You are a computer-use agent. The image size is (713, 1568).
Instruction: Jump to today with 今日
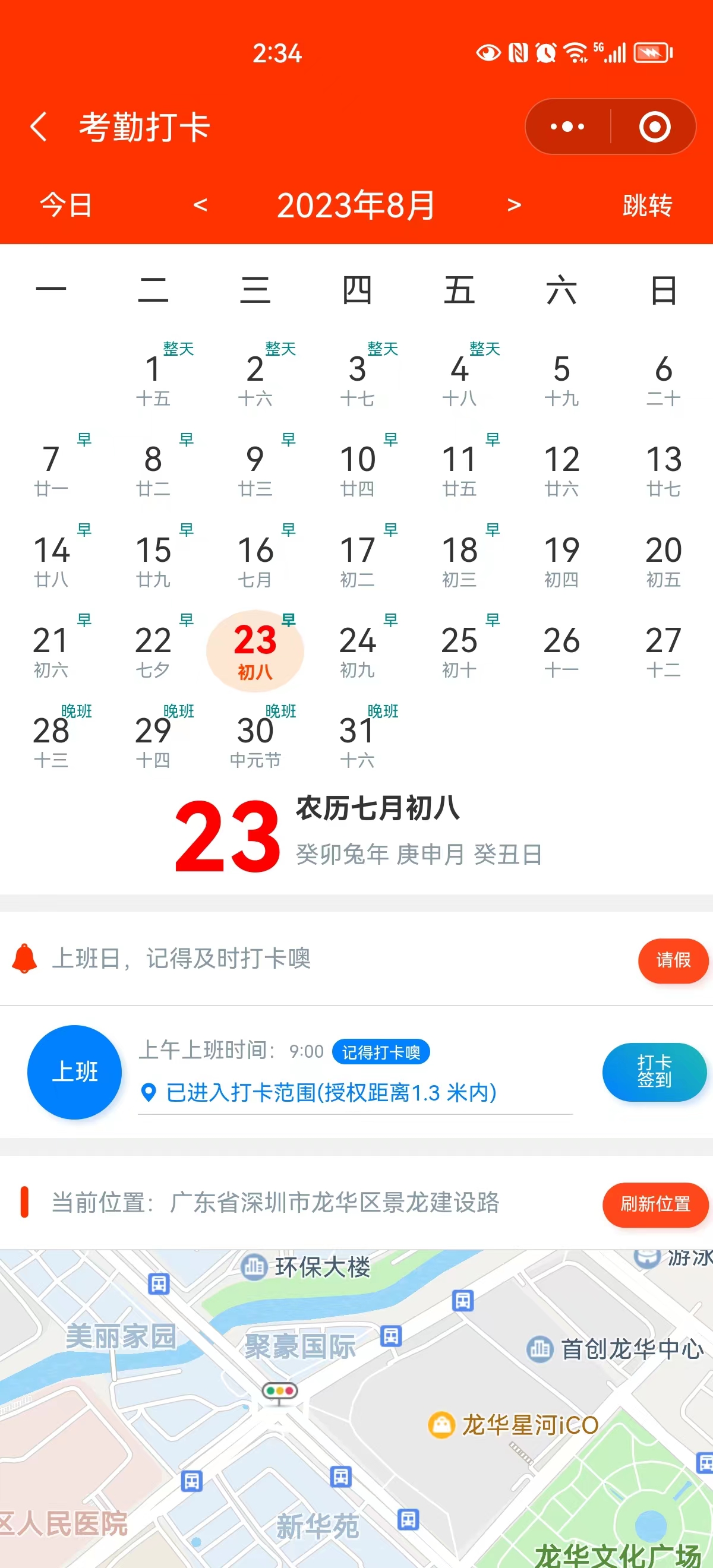[x=66, y=205]
